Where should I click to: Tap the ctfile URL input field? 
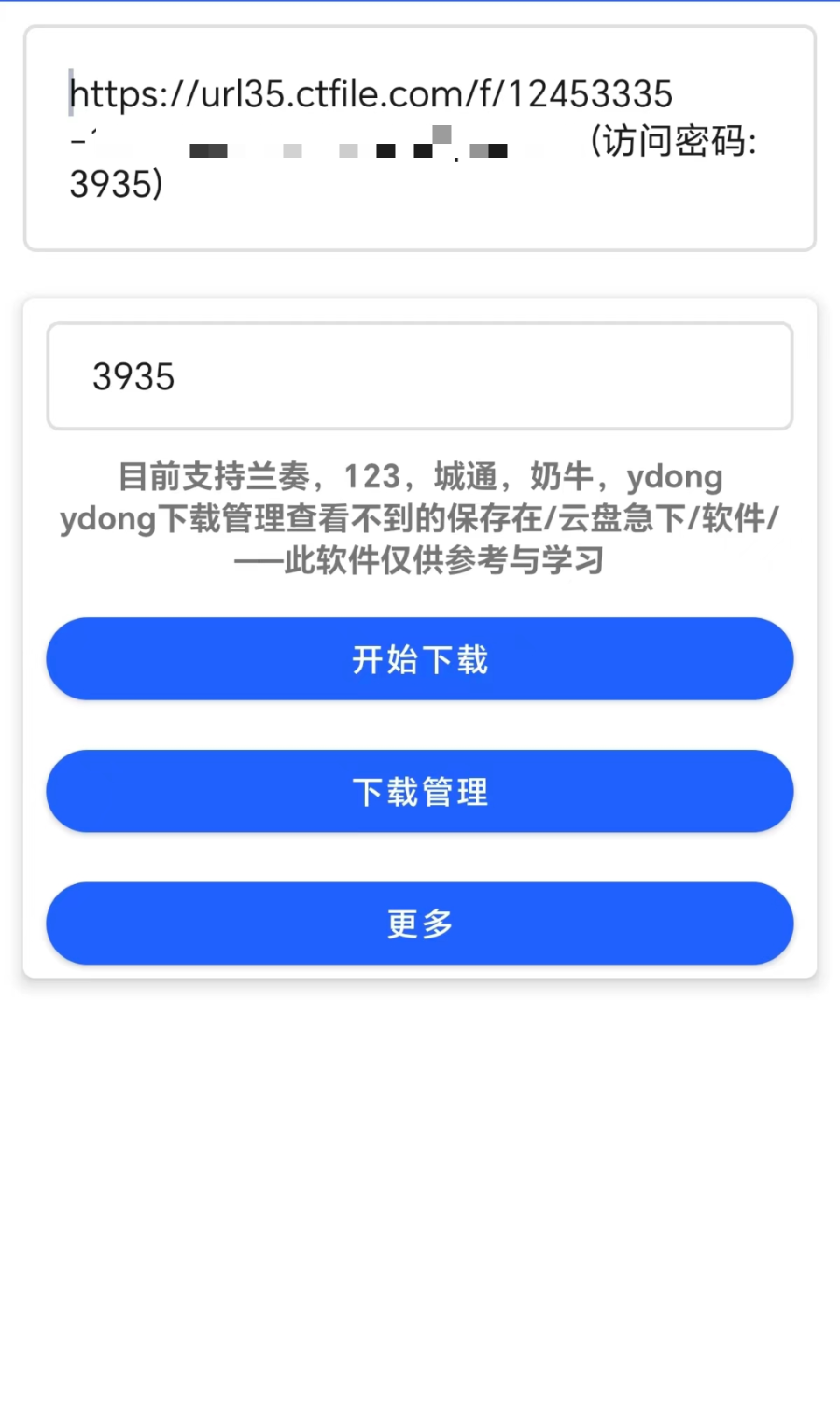tap(420, 138)
